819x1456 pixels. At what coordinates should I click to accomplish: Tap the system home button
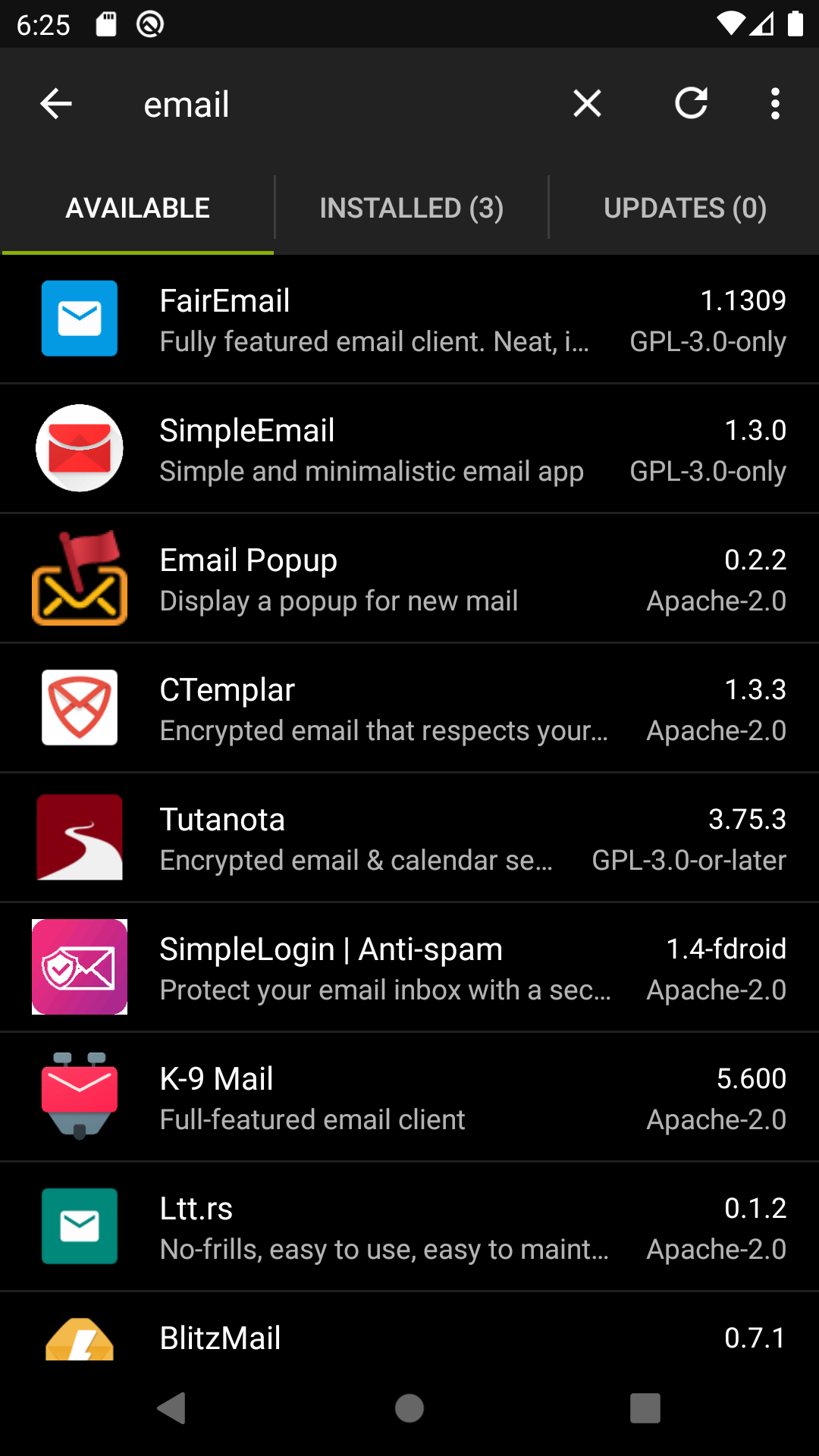point(409,1408)
